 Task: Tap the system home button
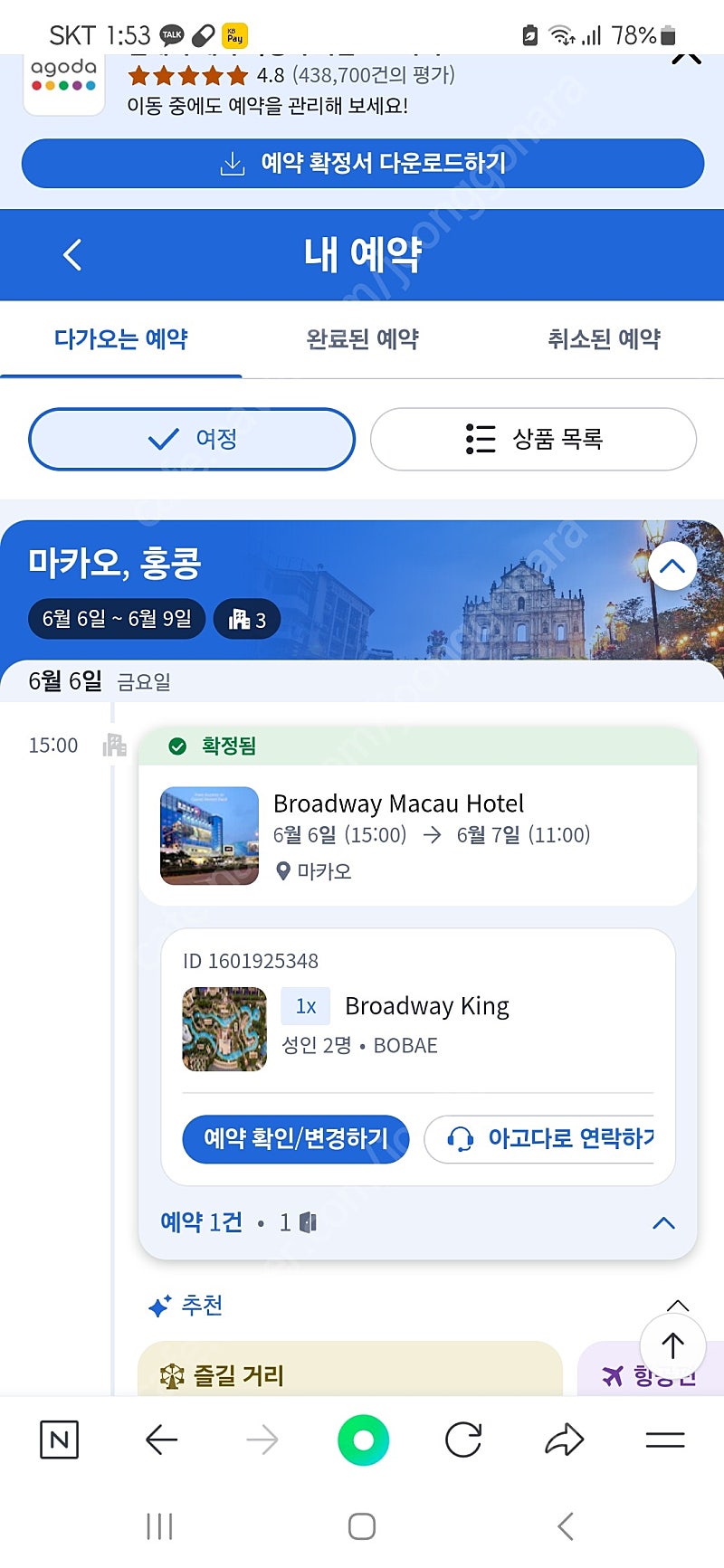point(362,1526)
